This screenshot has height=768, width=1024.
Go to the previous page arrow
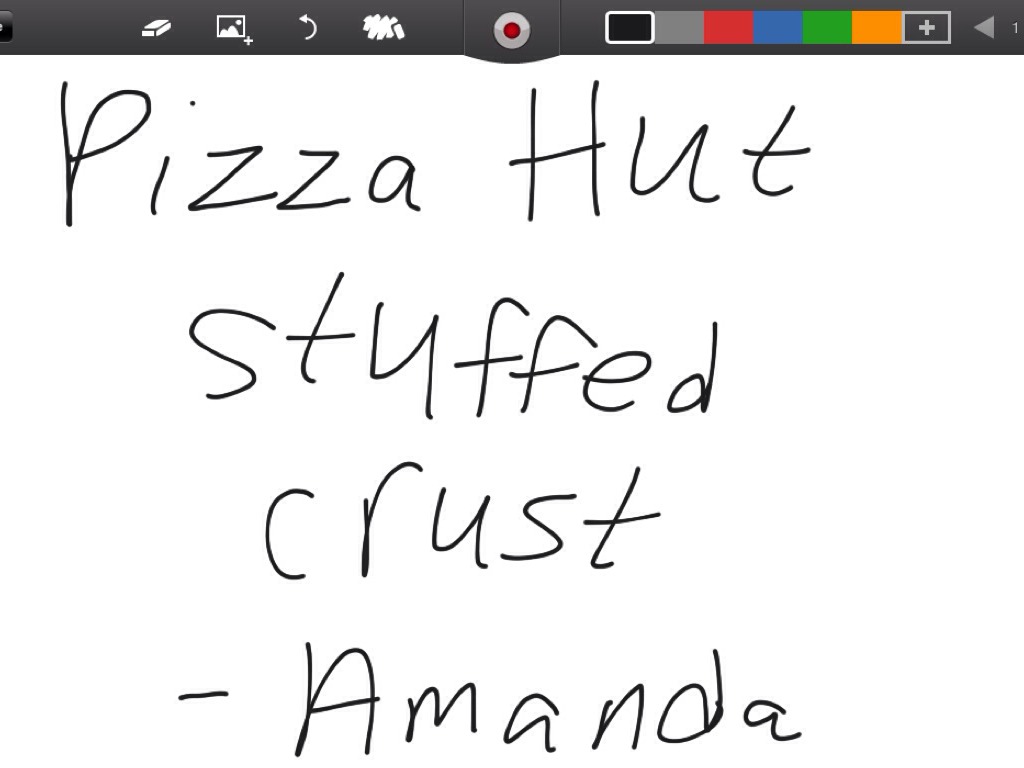pos(984,28)
